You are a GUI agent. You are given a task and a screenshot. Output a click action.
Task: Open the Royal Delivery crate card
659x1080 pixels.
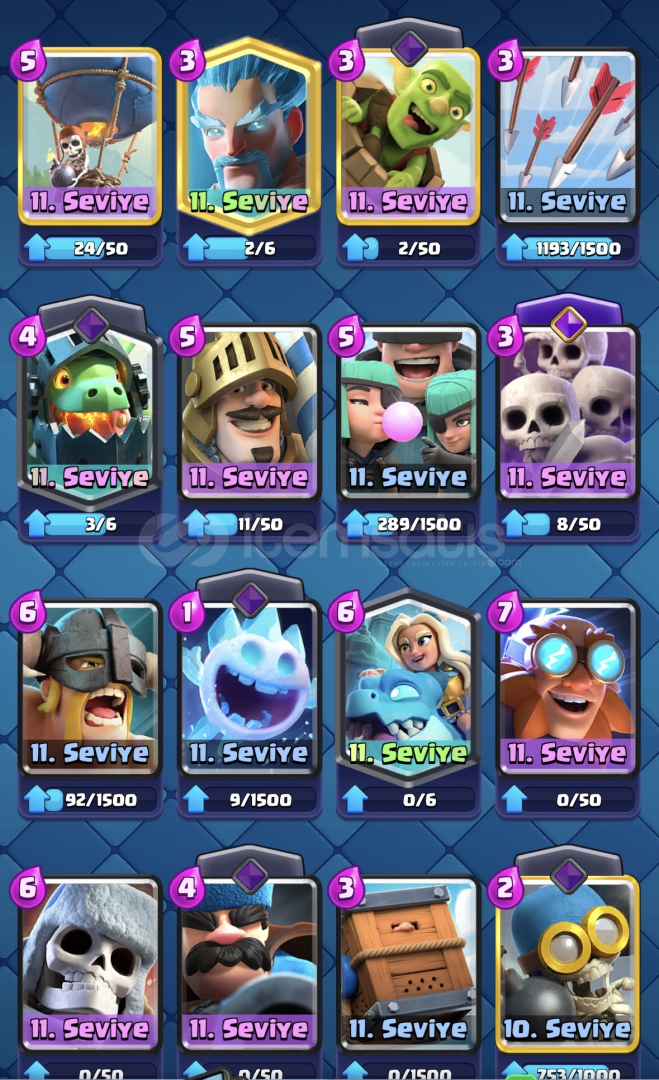tap(408, 960)
